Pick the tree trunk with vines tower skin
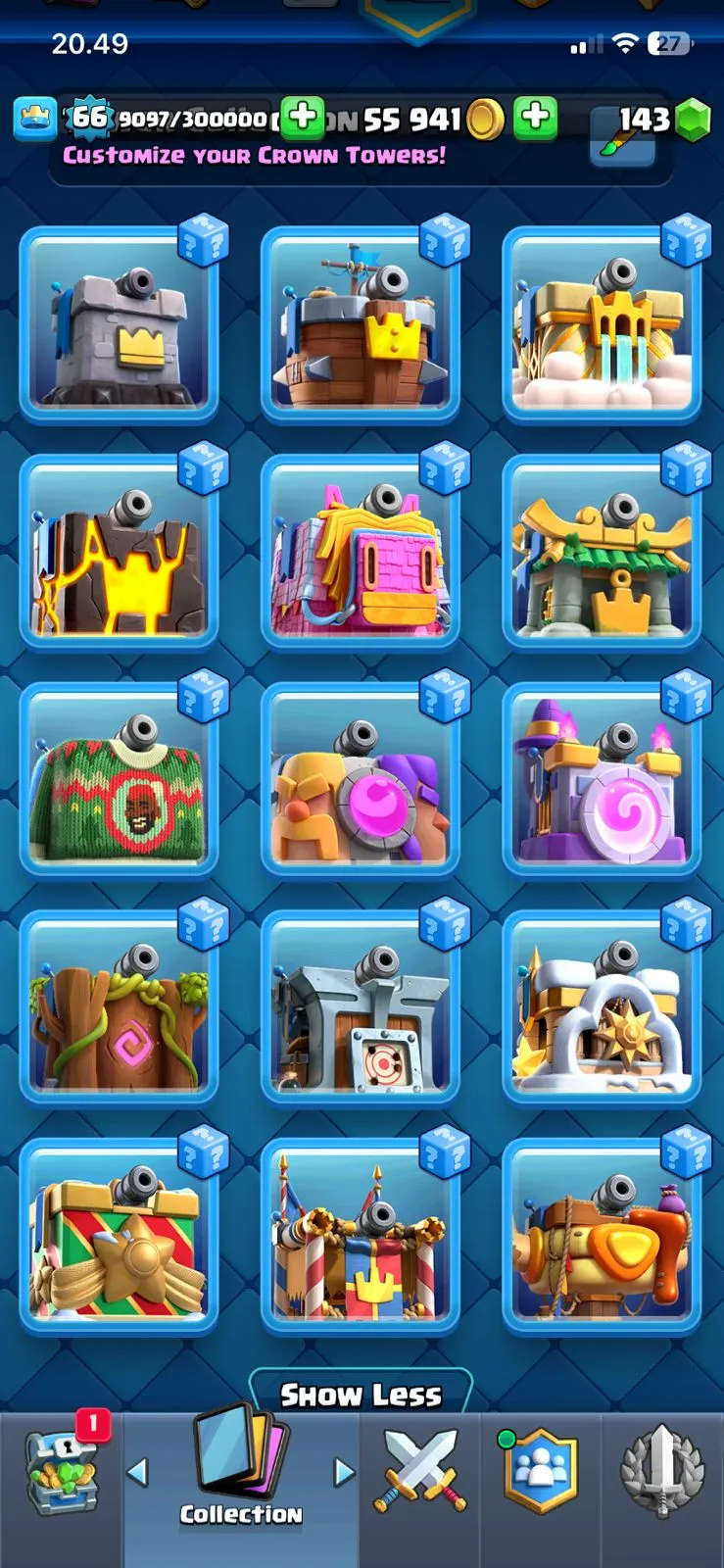 click(x=119, y=1009)
